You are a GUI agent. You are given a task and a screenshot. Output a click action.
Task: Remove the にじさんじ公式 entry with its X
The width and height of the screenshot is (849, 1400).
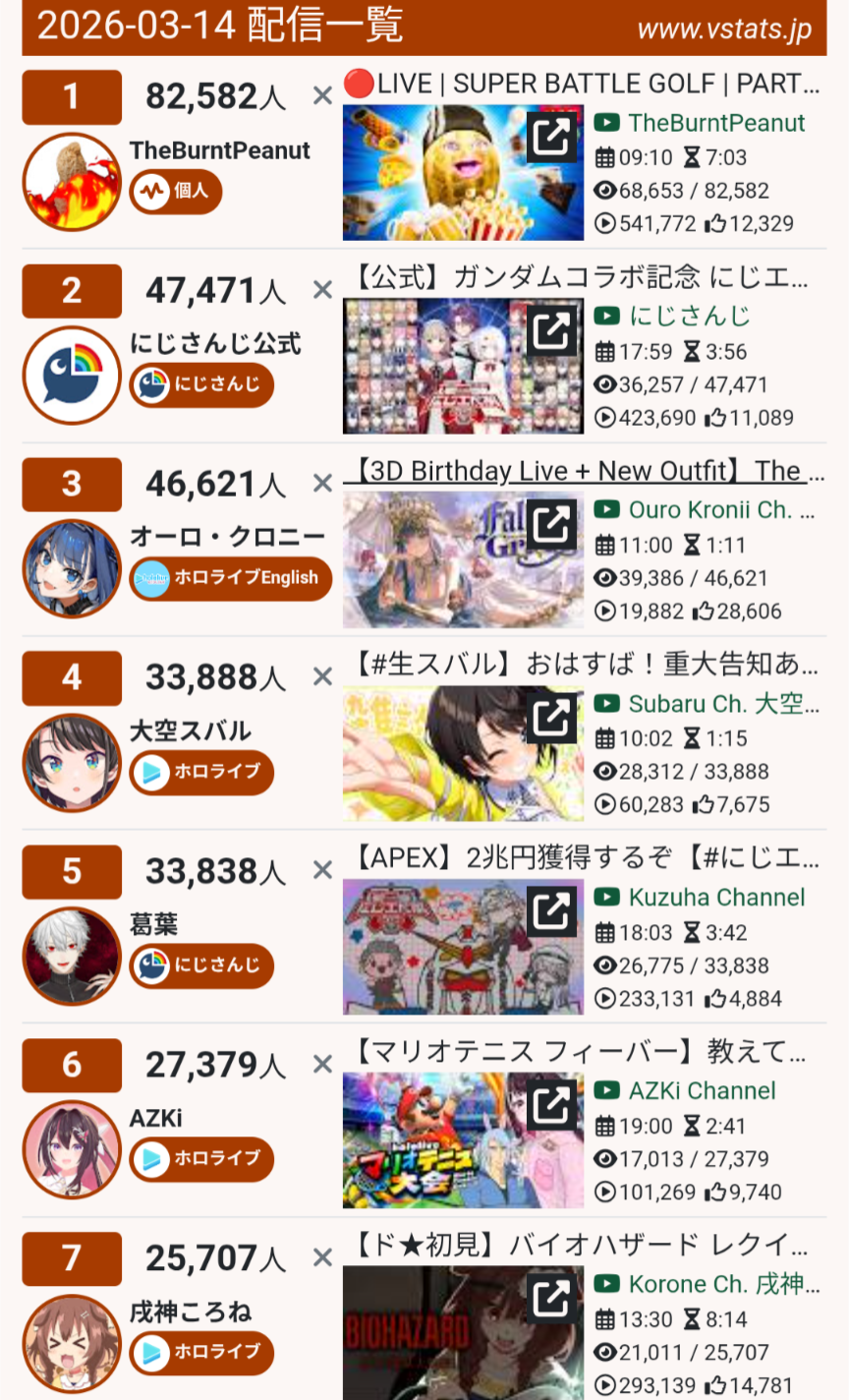322,290
